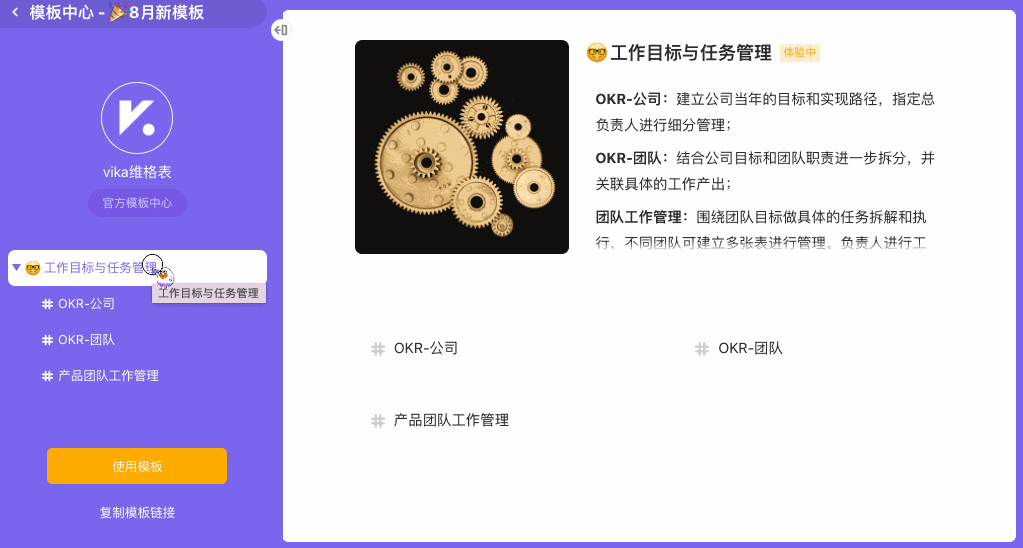The image size is (1023, 548).
Task: Collapse the 工作目标与任务管理 folder
Action: point(16,267)
